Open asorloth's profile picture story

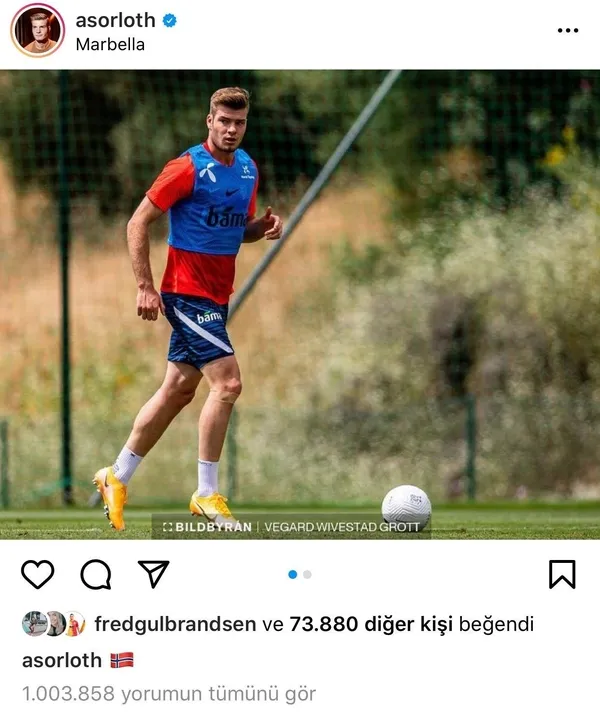(x=38, y=30)
